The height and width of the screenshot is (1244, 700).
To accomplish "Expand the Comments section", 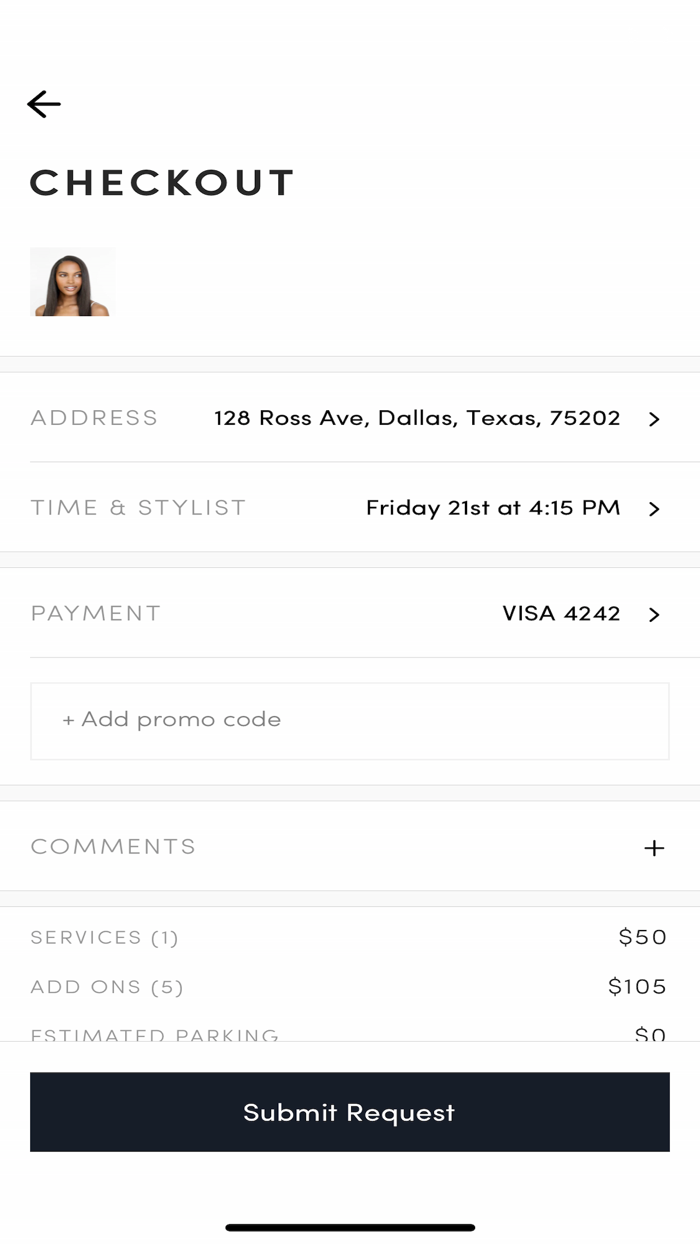I will [653, 848].
